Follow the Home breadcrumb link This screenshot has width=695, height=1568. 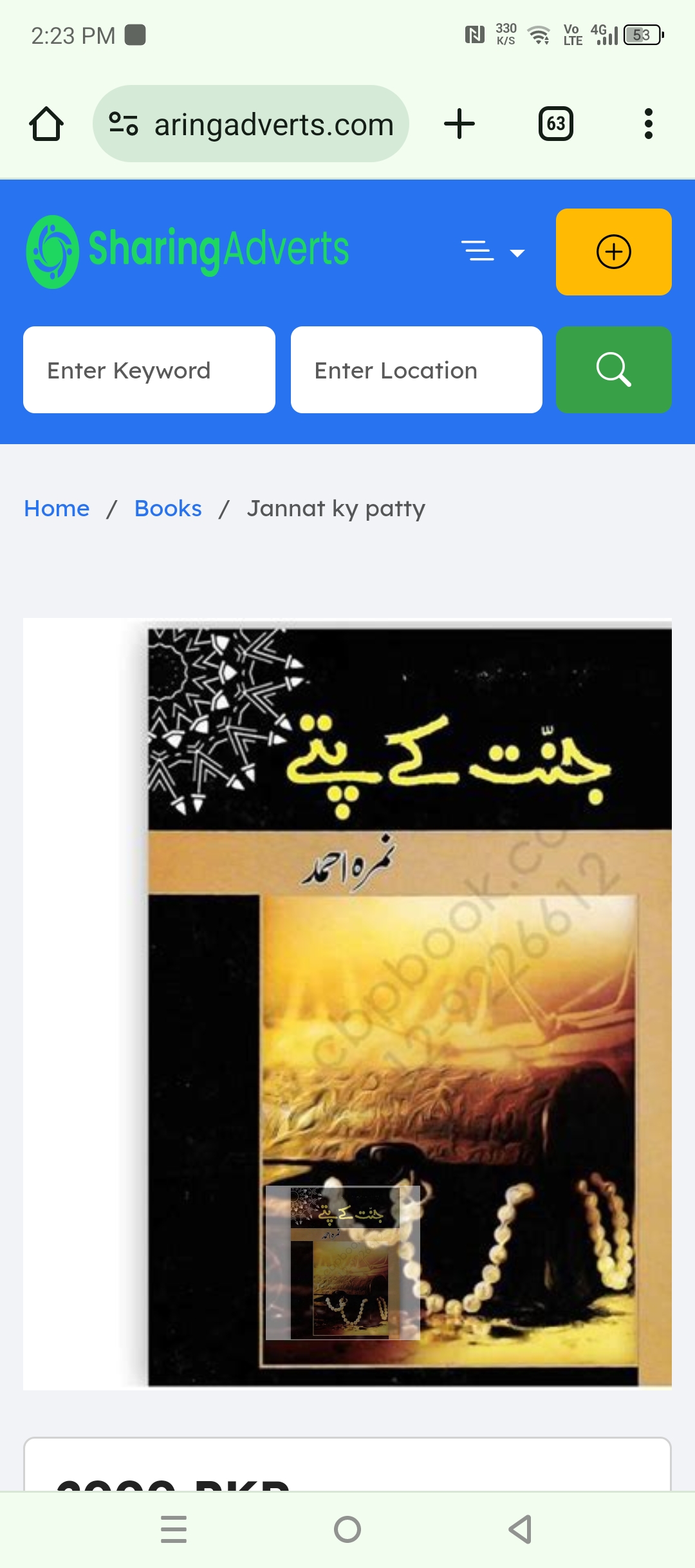(x=57, y=509)
